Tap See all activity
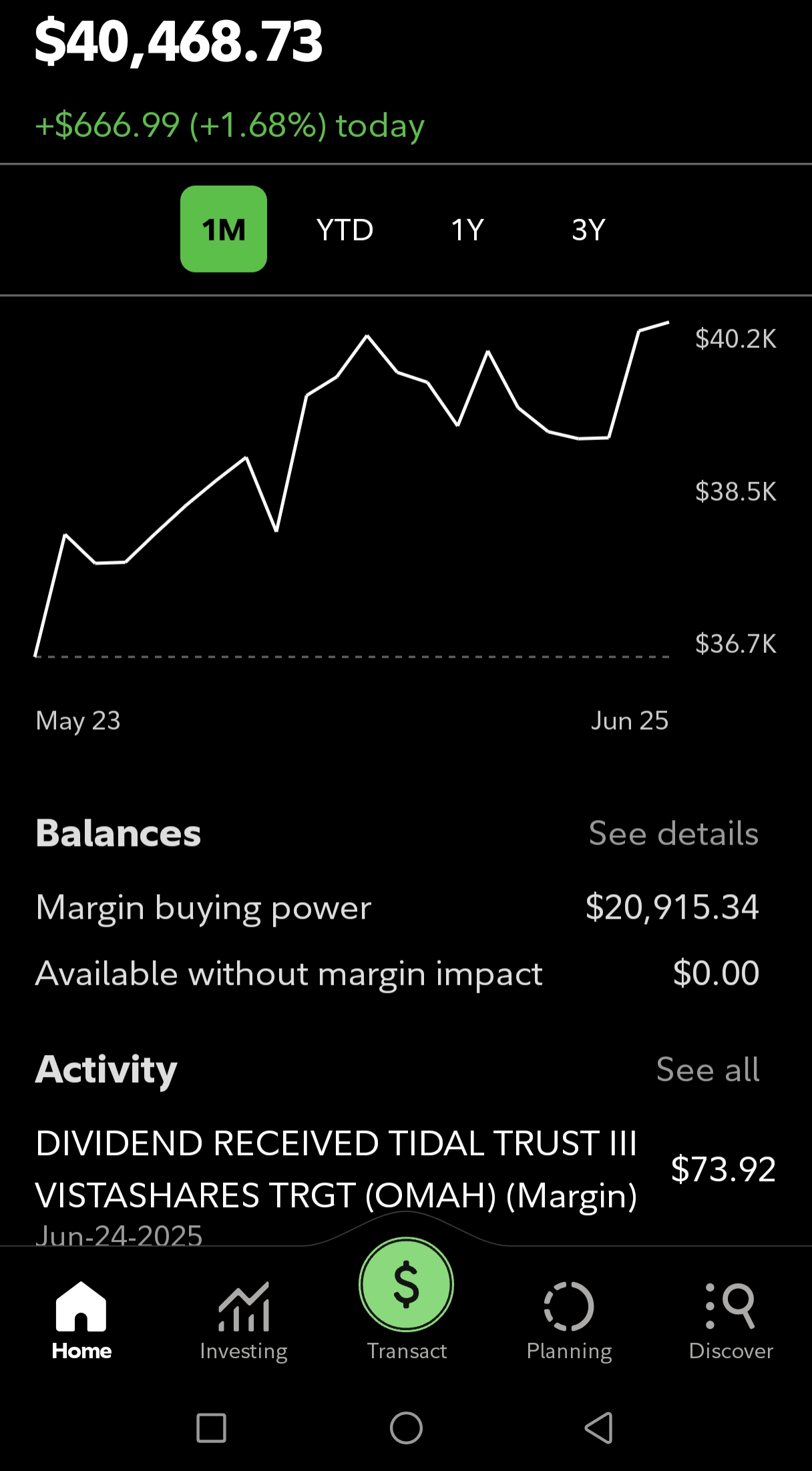The image size is (812, 1471). 708,1069
